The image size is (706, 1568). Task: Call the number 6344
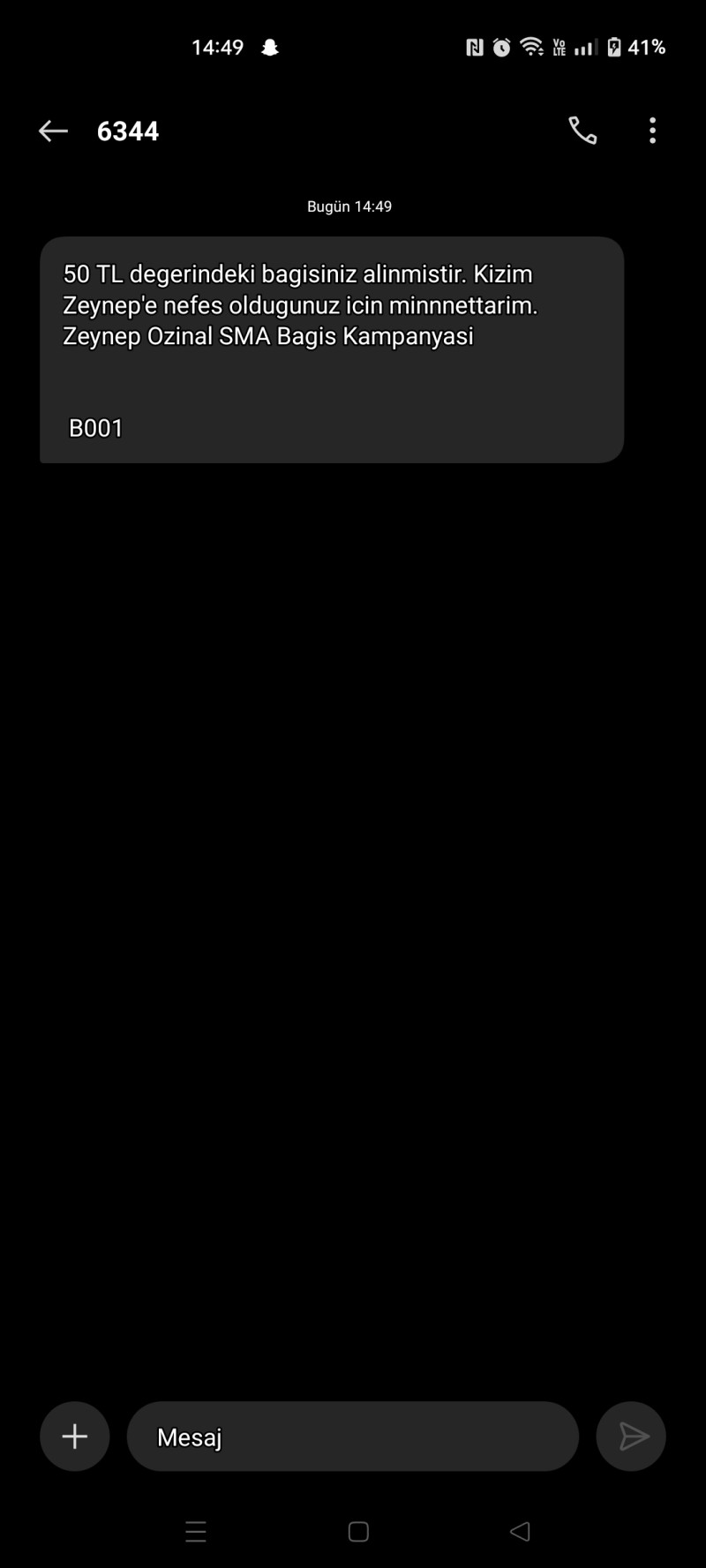[x=582, y=131]
